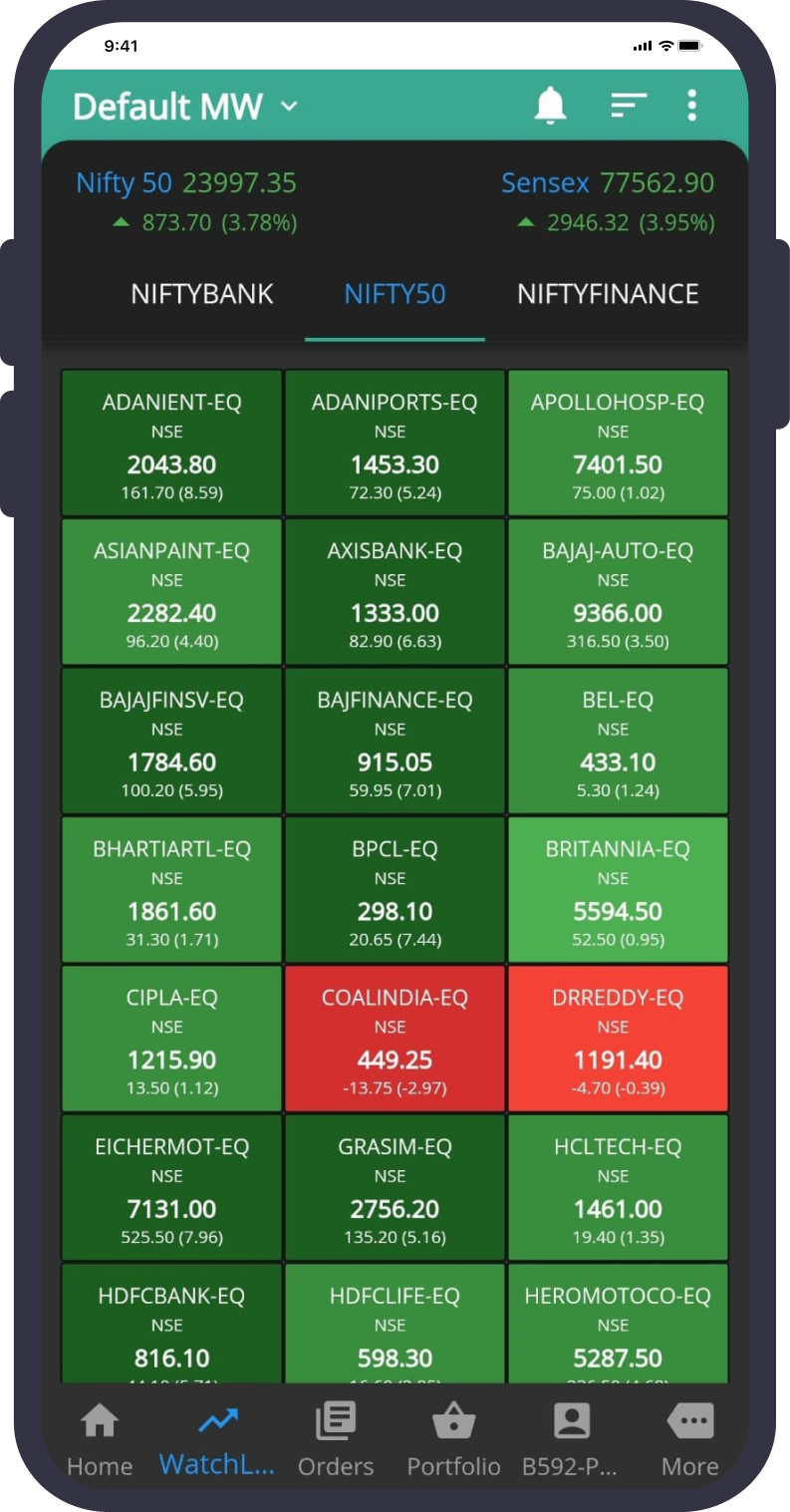Tap the BRITANNIA-EQ stock tile
790x1512 pixels.
tap(618, 890)
